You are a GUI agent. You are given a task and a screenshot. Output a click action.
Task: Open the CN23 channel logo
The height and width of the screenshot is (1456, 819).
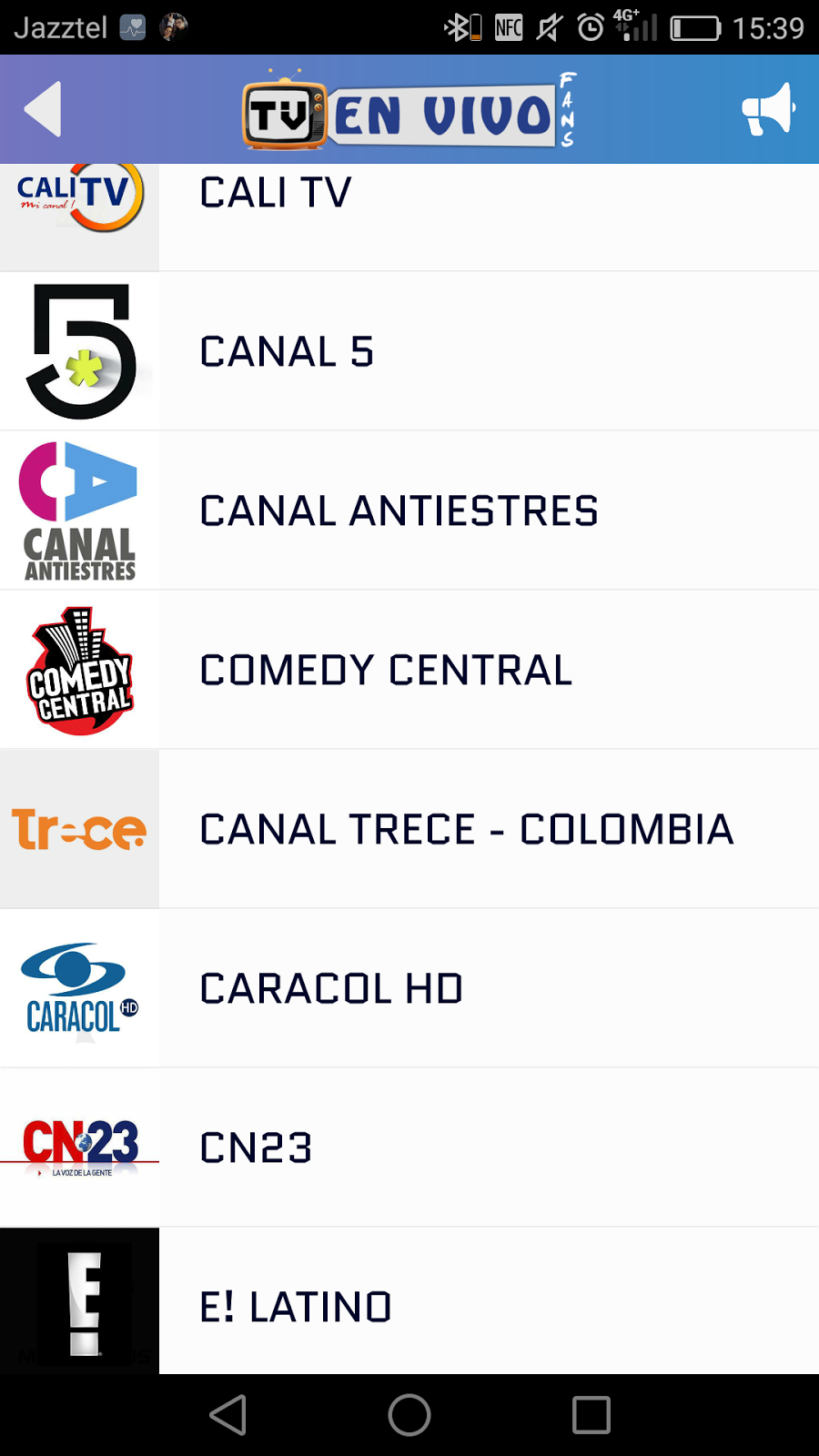coord(79,1146)
